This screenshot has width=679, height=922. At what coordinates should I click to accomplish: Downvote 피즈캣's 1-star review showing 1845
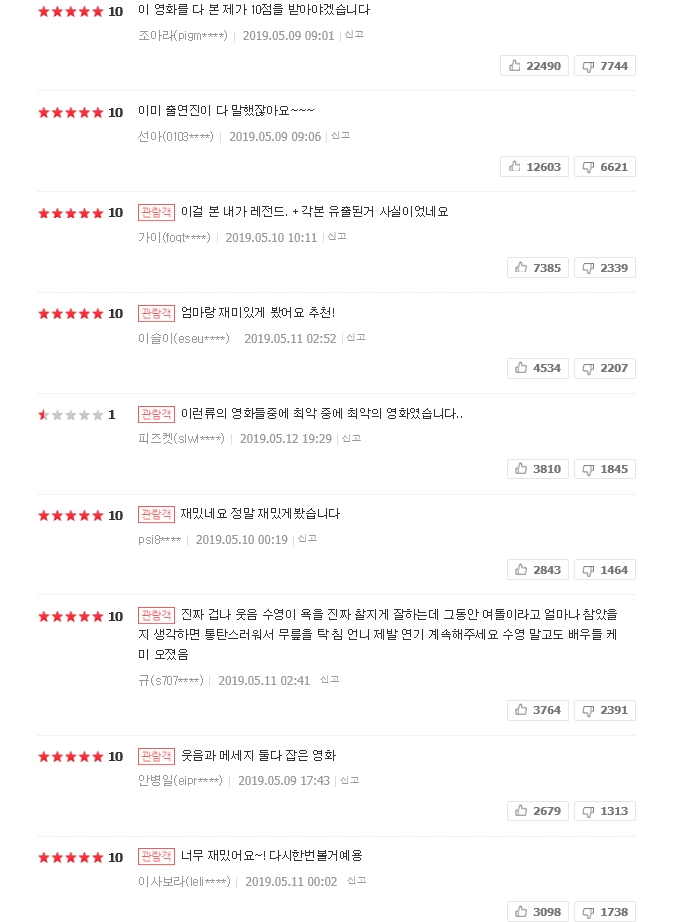(x=605, y=469)
